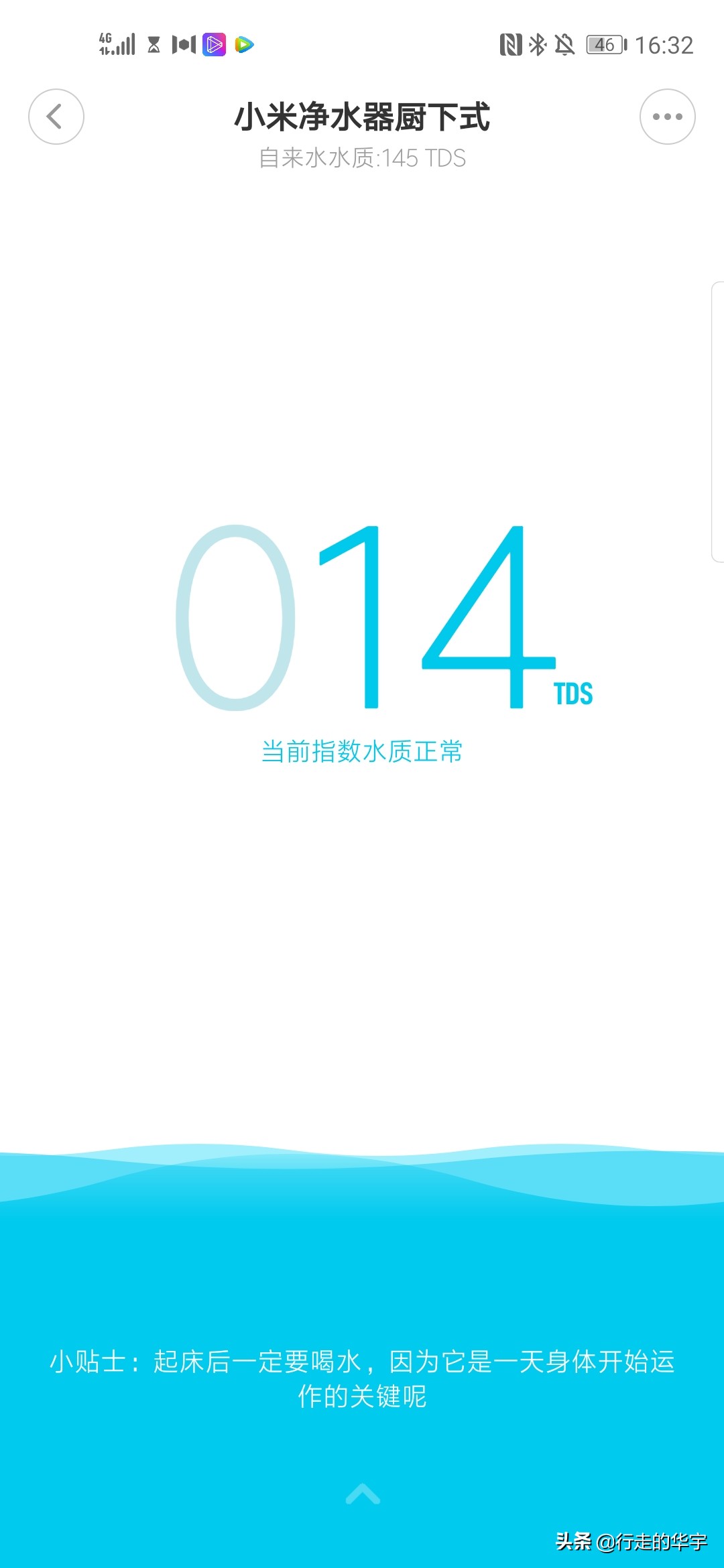Open the three-dot more options menu
This screenshot has width=724, height=1568.
[x=667, y=117]
